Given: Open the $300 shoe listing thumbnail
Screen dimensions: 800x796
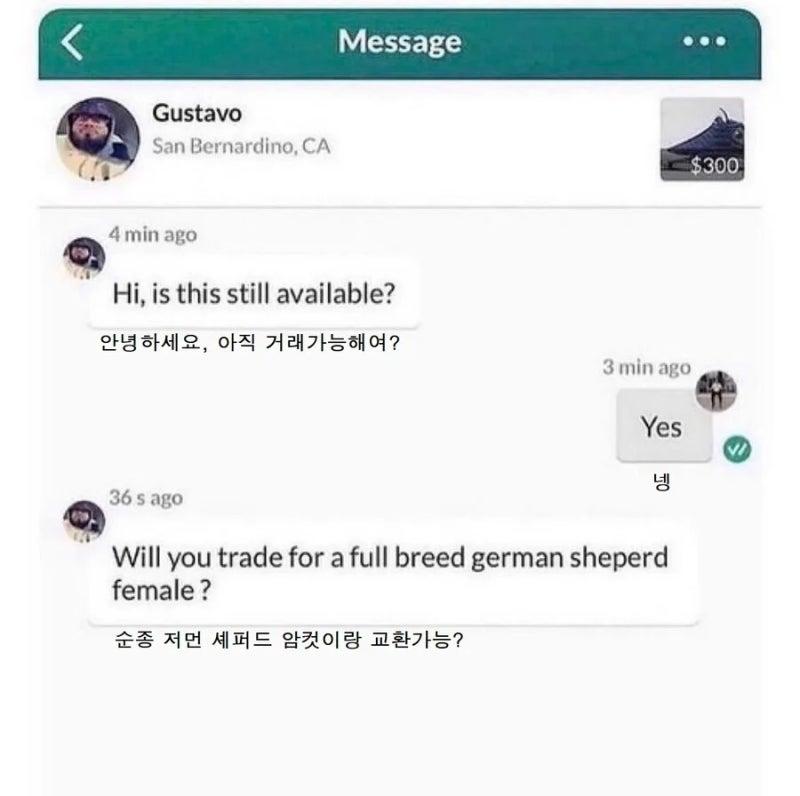Looking at the screenshot, I should (x=701, y=139).
